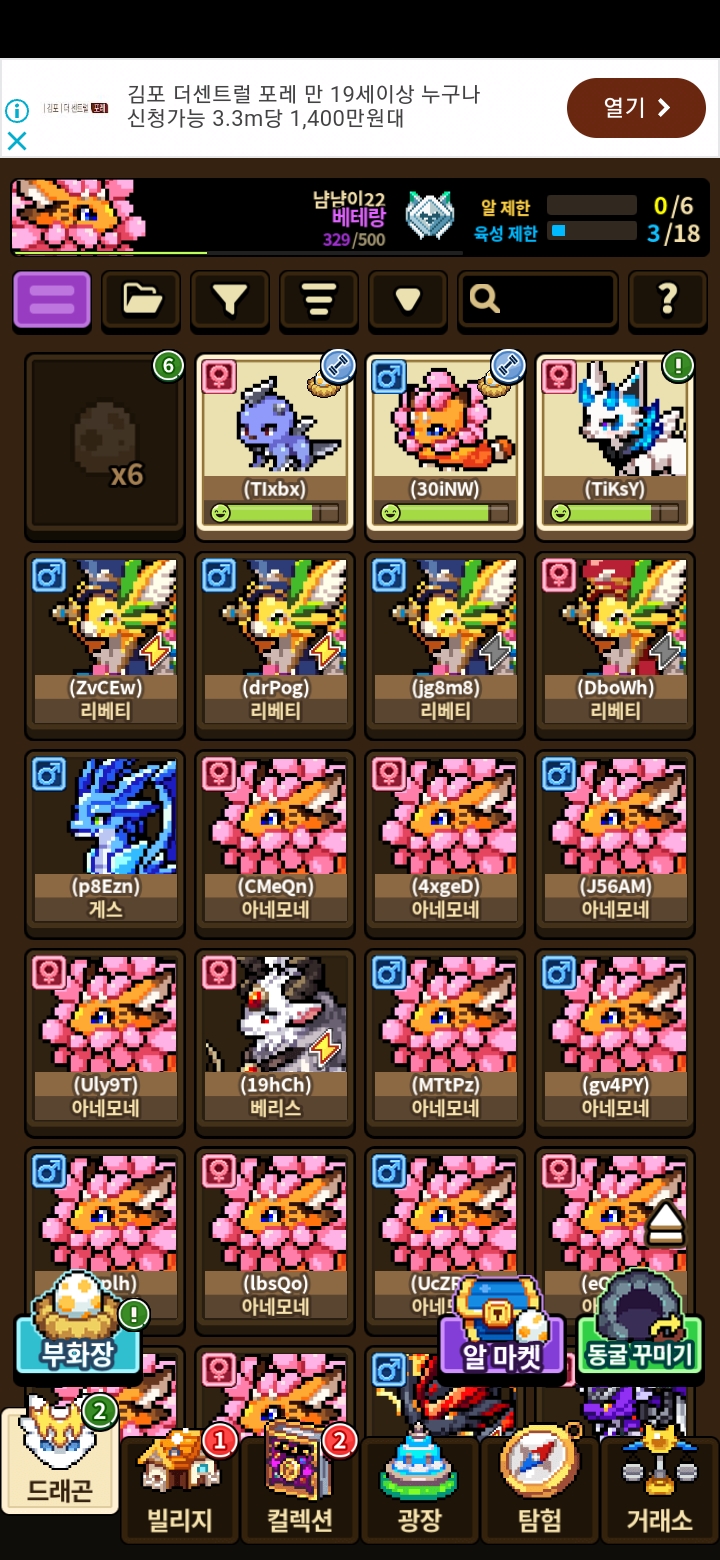Open the sort order menu
This screenshot has height=1560, width=720.
click(x=318, y=299)
